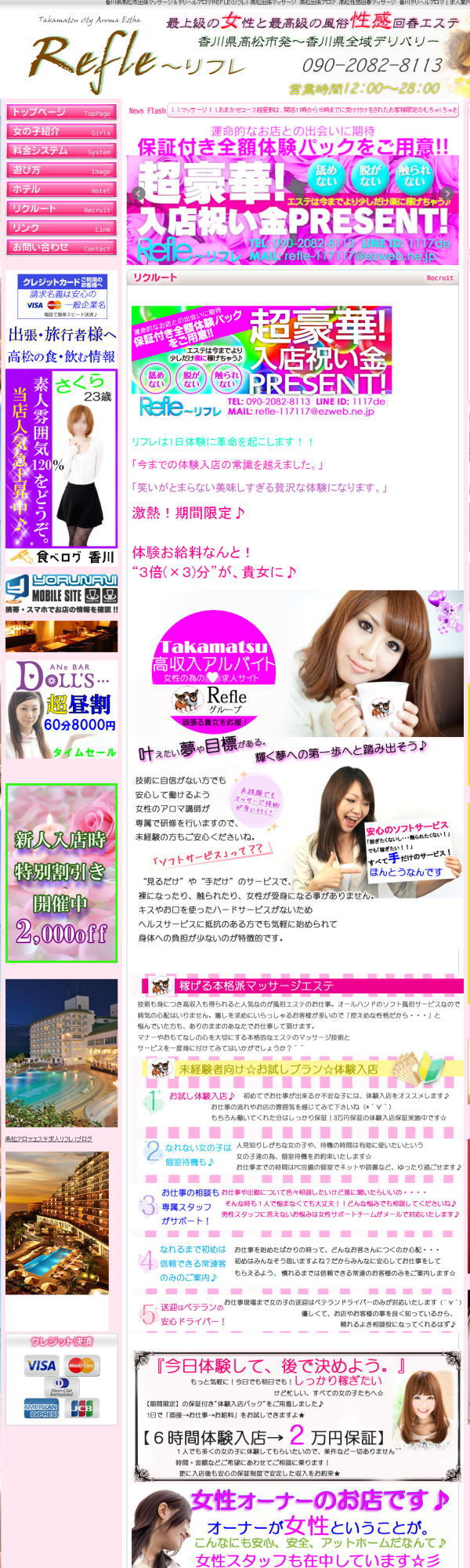Open the 新人入店時特別割引き banner

point(62,873)
